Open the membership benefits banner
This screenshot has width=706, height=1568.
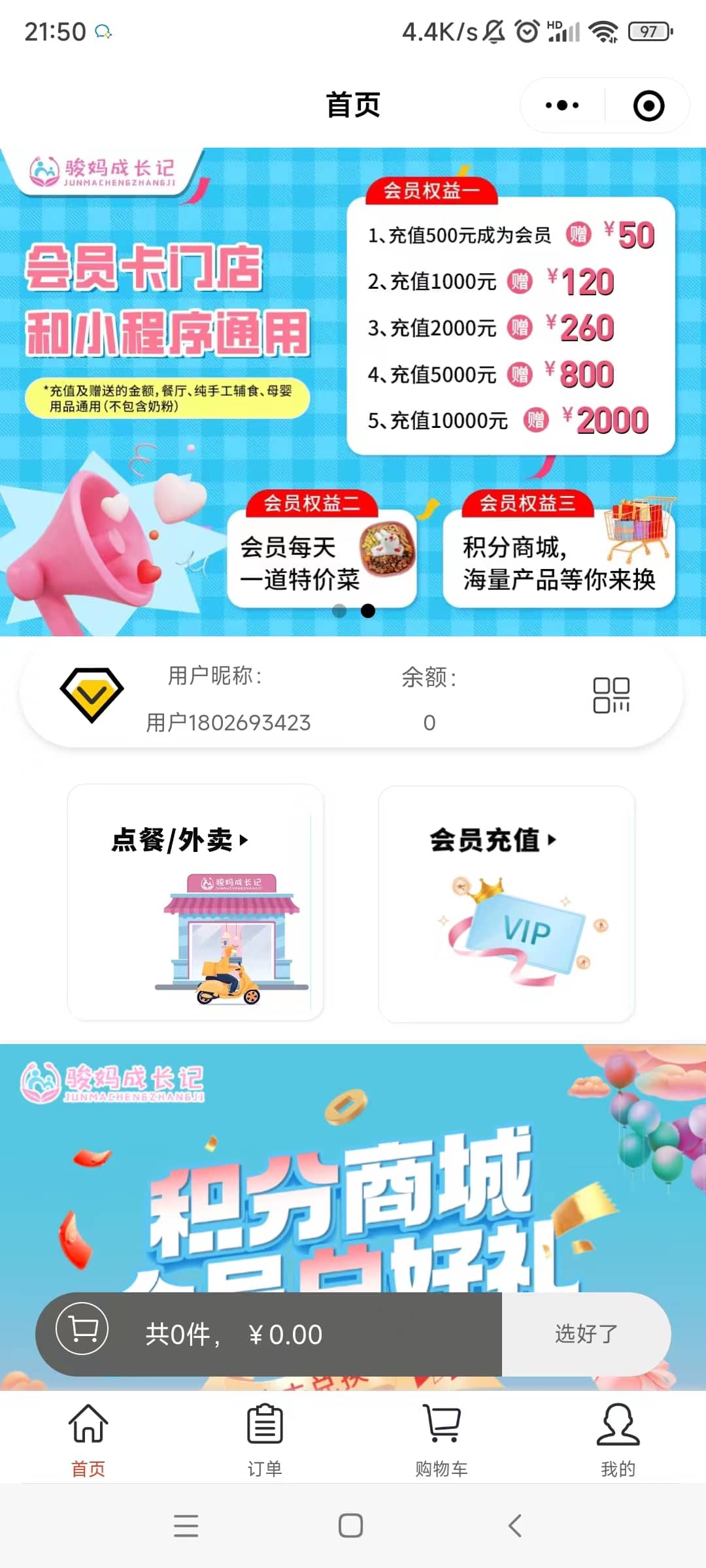click(353, 392)
